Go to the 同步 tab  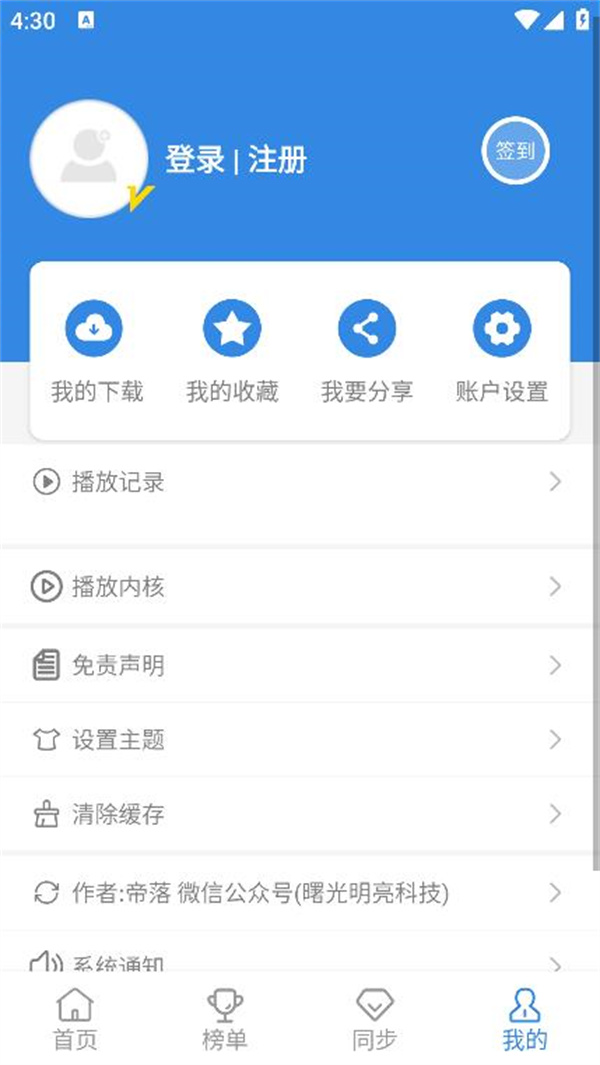[x=375, y=1020]
